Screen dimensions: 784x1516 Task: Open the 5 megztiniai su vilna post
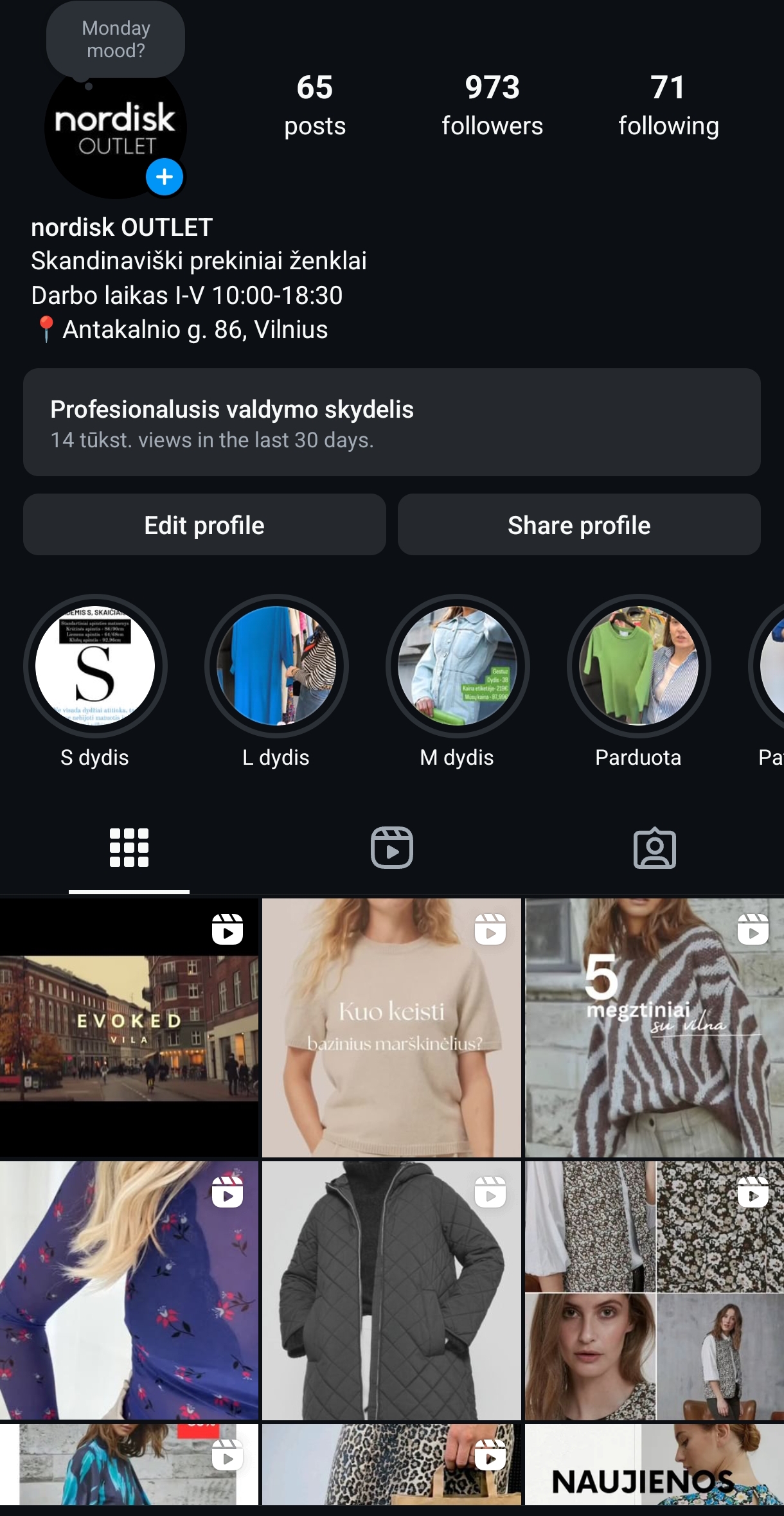tap(654, 1028)
